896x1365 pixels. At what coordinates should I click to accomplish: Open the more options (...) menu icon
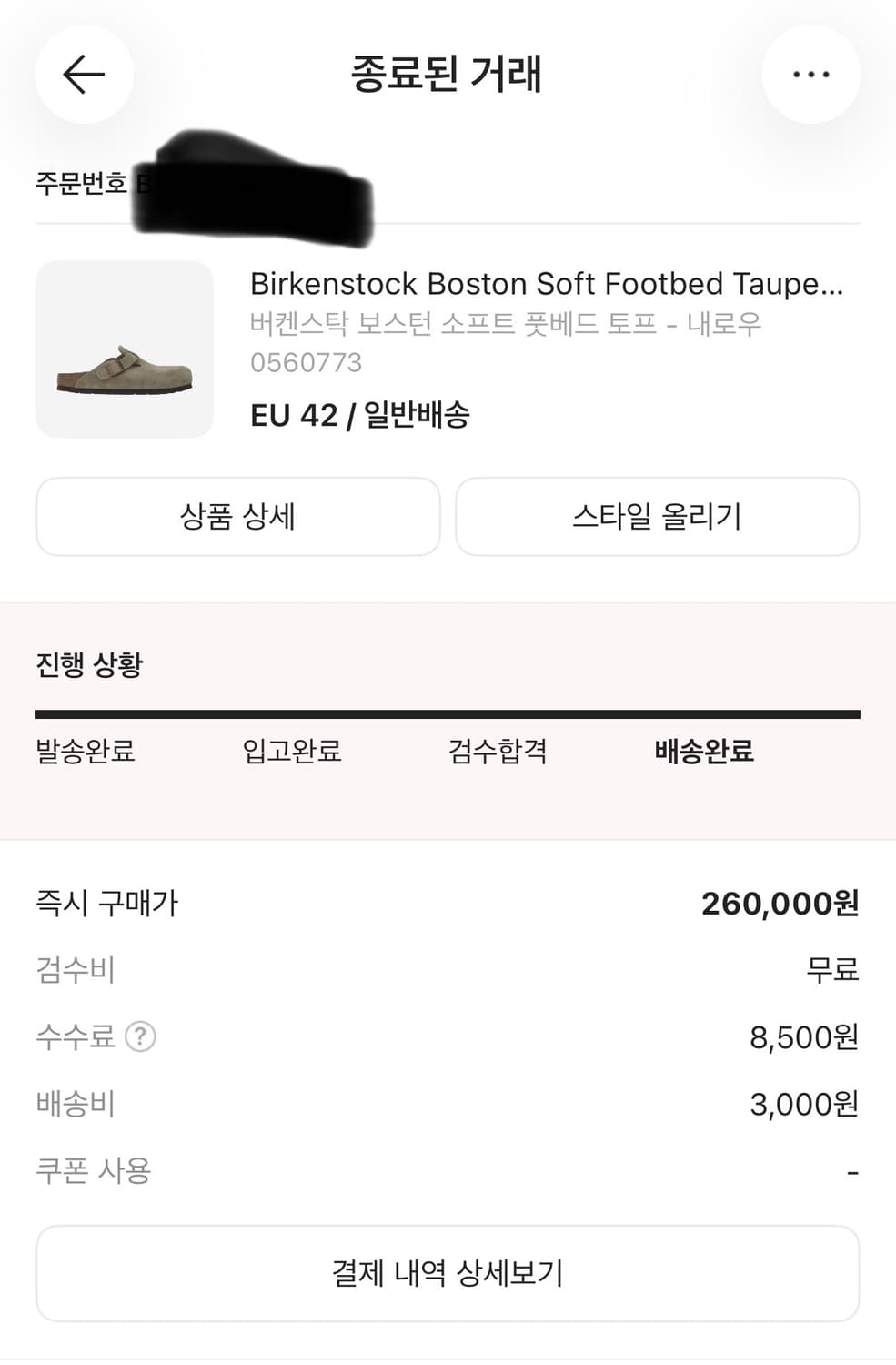pos(811,73)
